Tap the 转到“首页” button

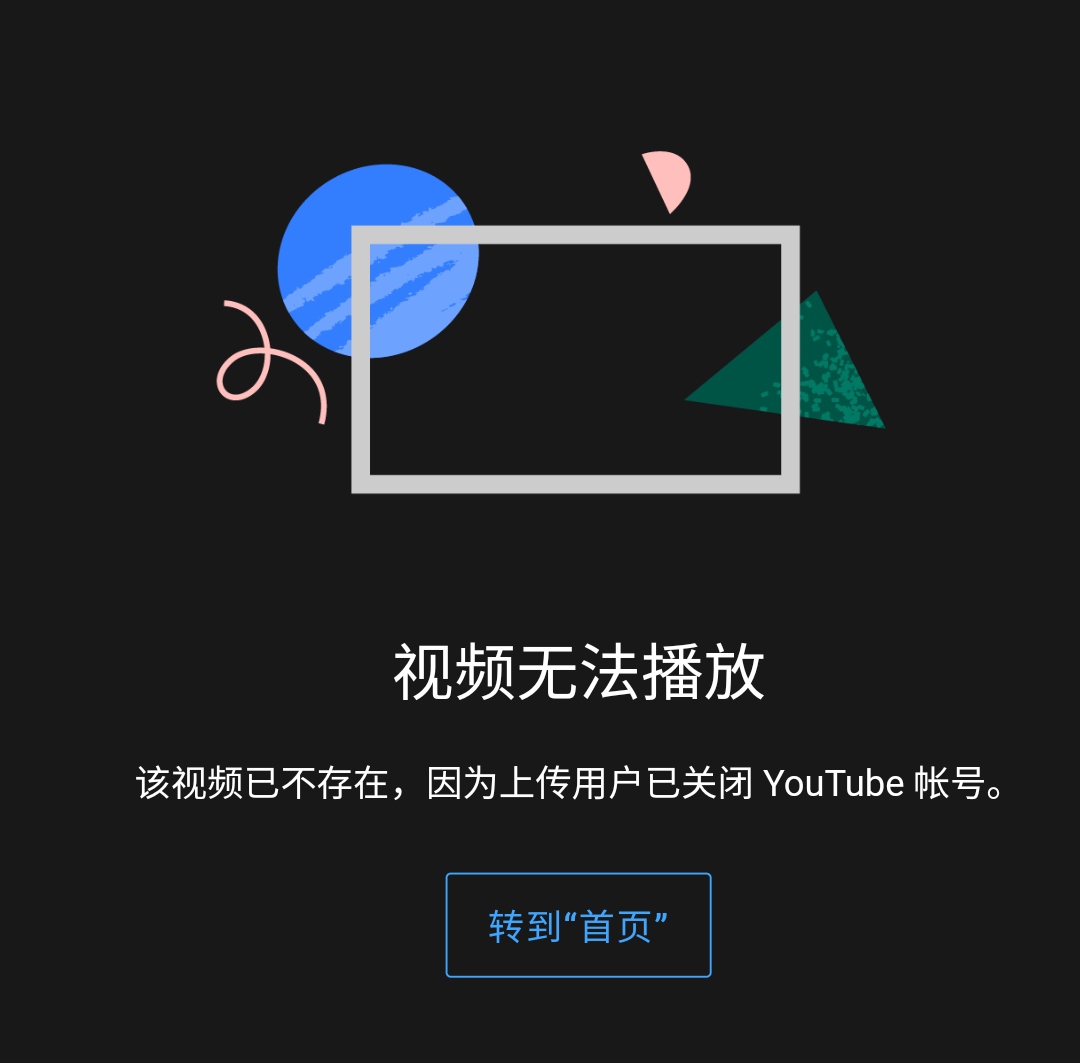[578, 925]
